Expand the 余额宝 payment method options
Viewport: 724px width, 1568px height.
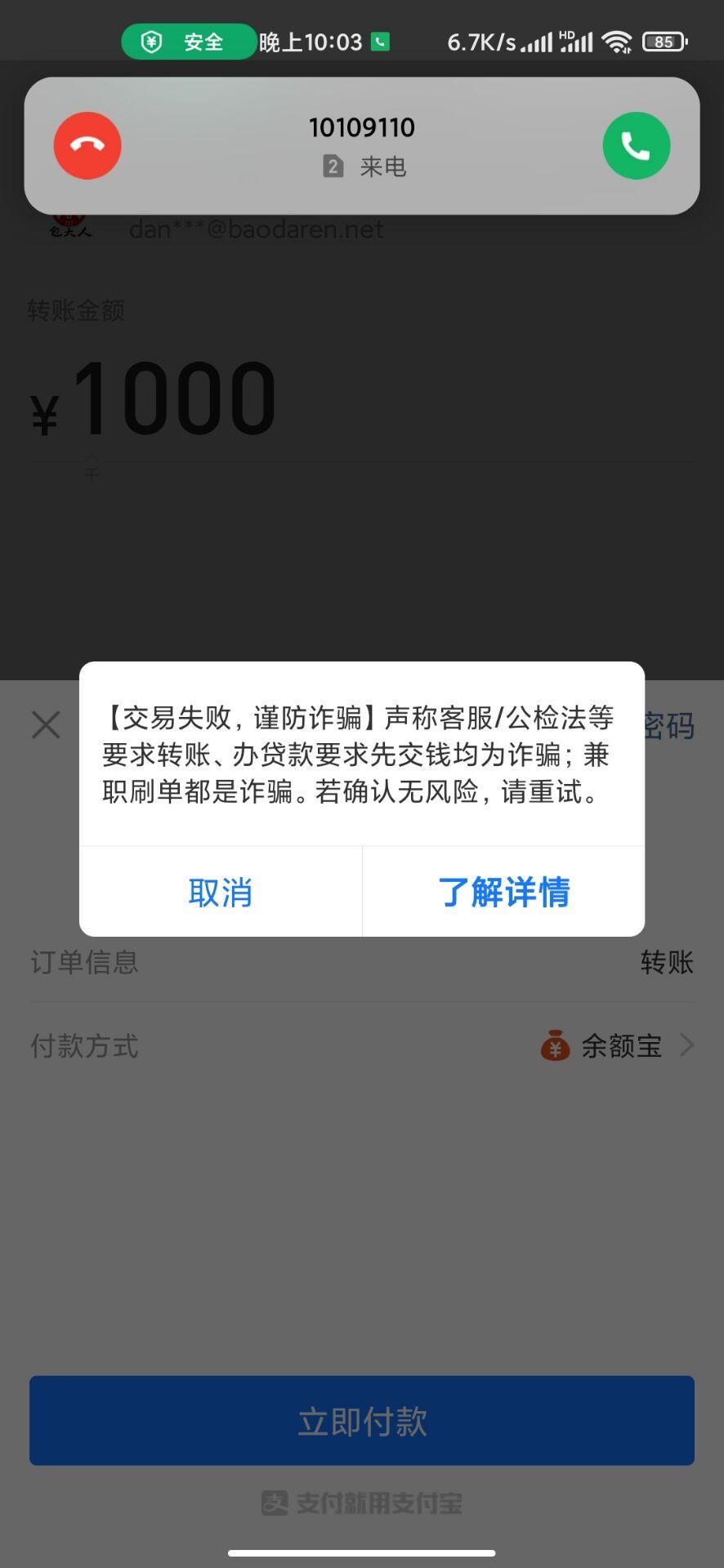(x=624, y=1046)
